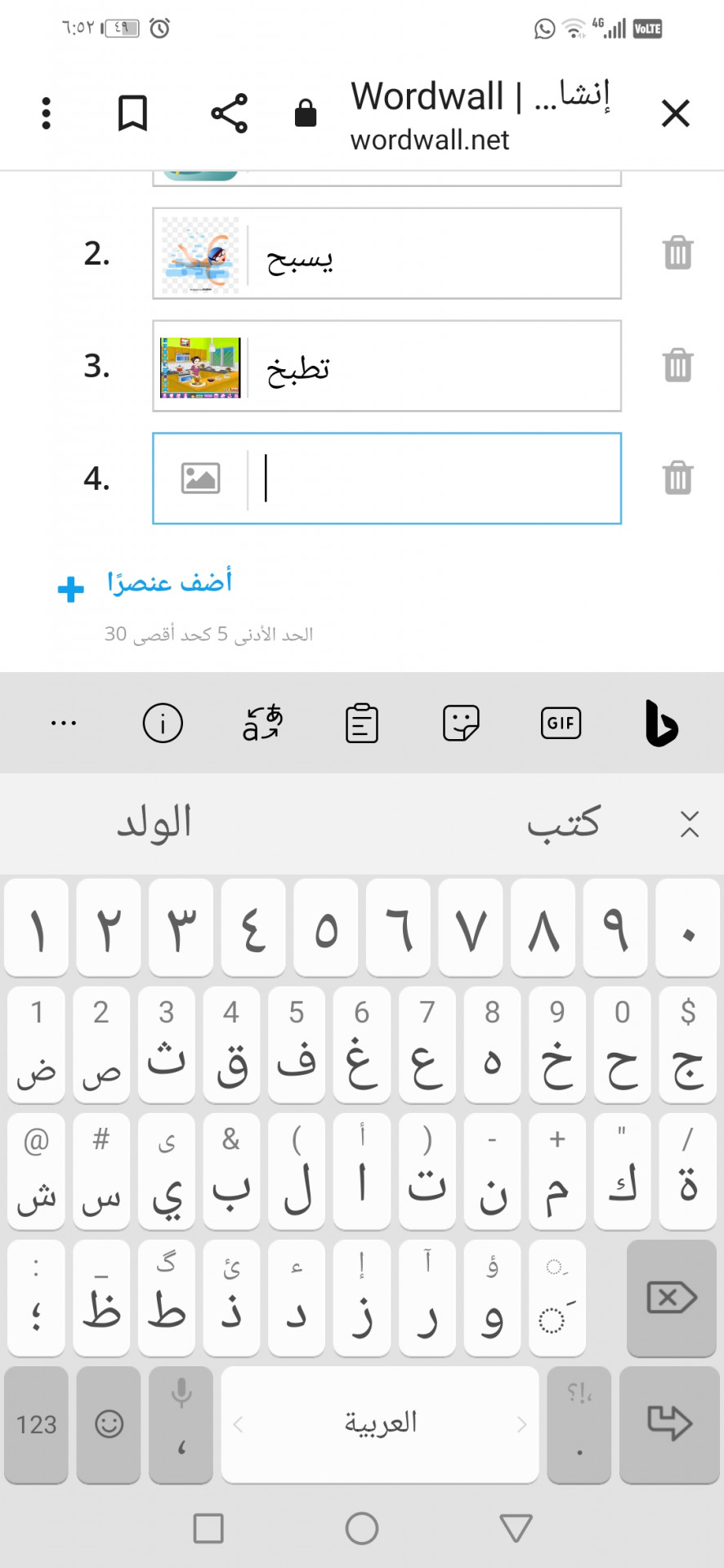Image resolution: width=724 pixels, height=1568 pixels.
Task: Dismiss the word suggestions bar
Action: (x=690, y=824)
